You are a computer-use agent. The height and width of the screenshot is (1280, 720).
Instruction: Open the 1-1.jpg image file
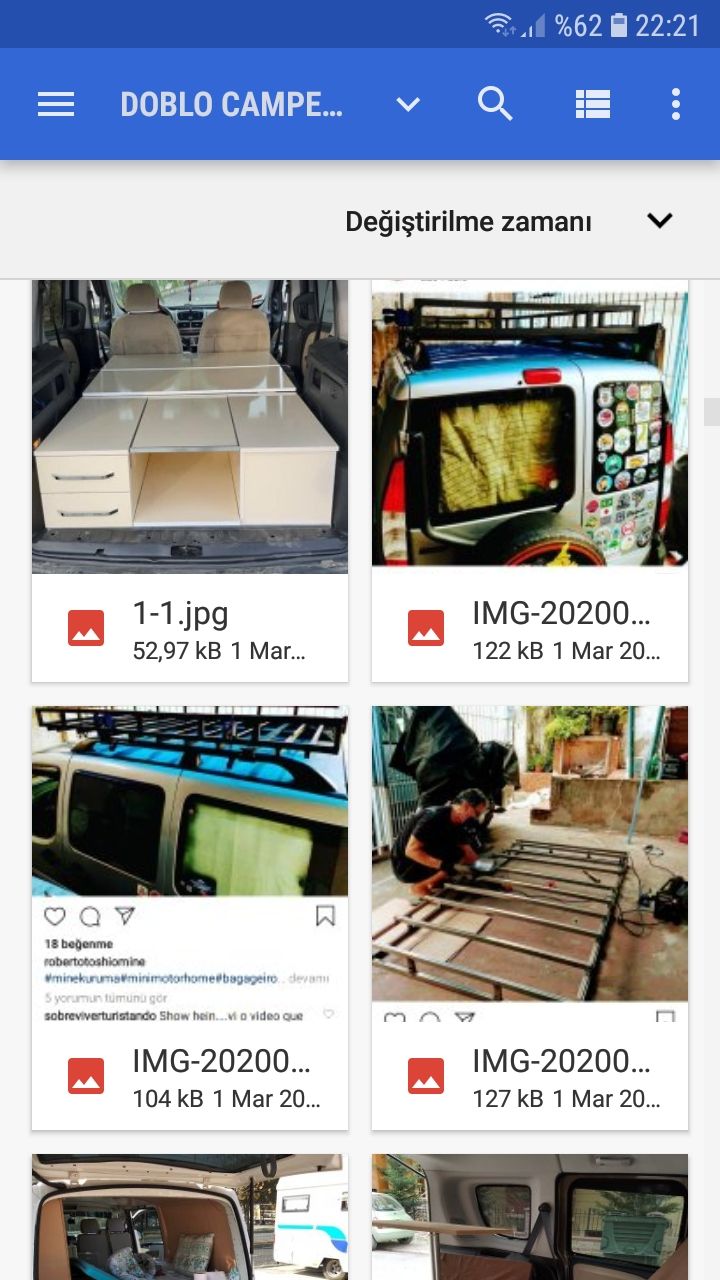pyautogui.click(x=190, y=480)
